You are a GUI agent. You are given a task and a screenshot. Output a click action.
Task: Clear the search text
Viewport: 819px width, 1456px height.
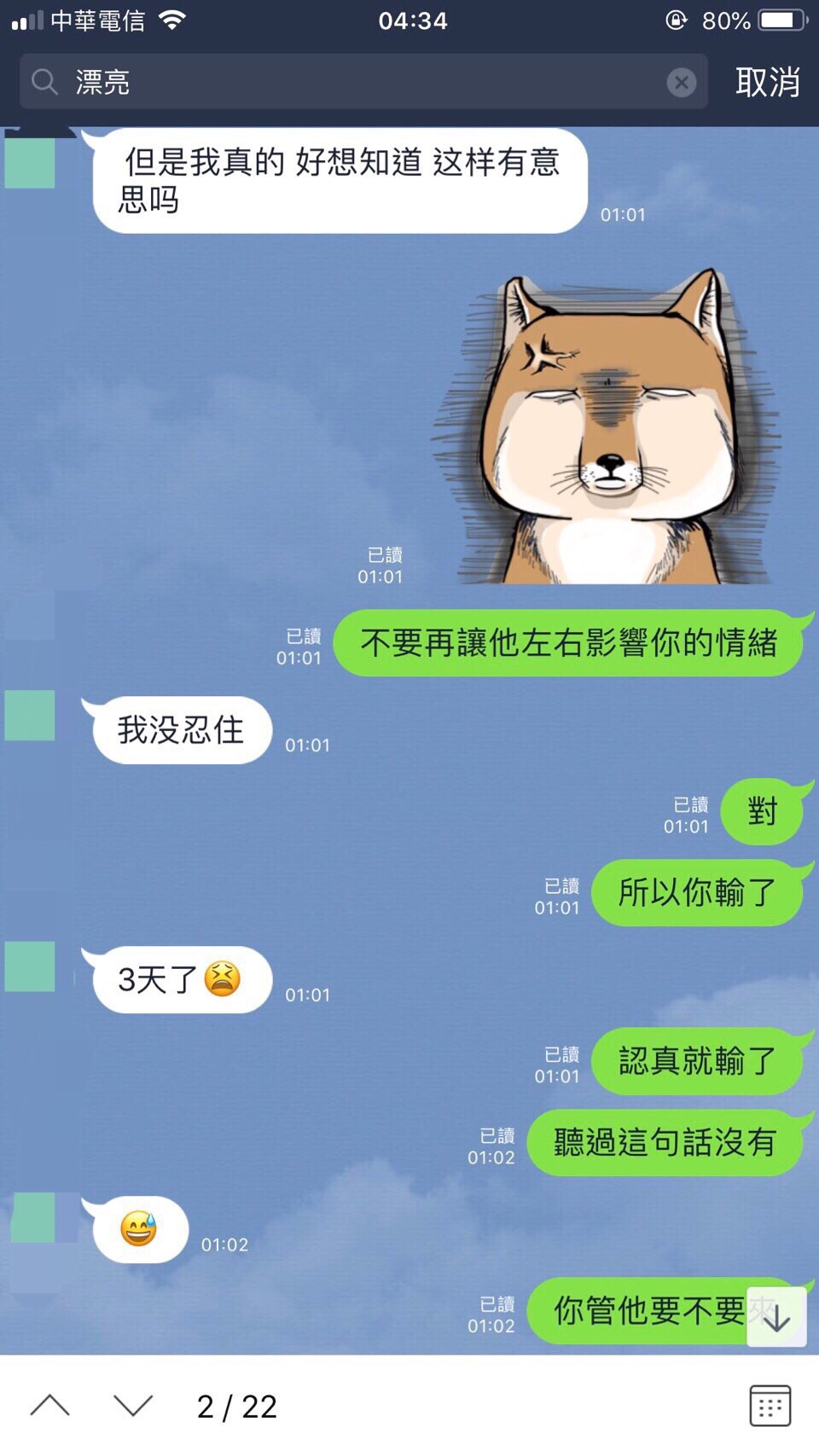point(681,82)
